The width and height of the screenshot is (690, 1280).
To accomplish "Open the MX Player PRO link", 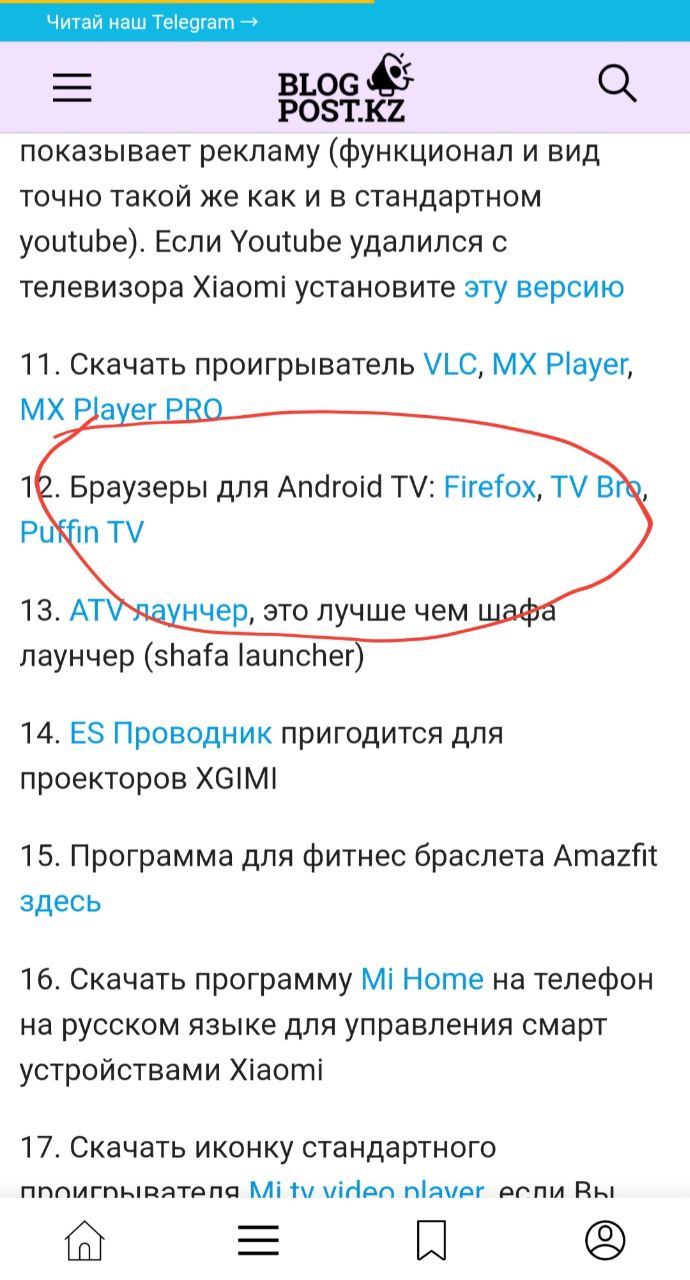I will [x=121, y=409].
